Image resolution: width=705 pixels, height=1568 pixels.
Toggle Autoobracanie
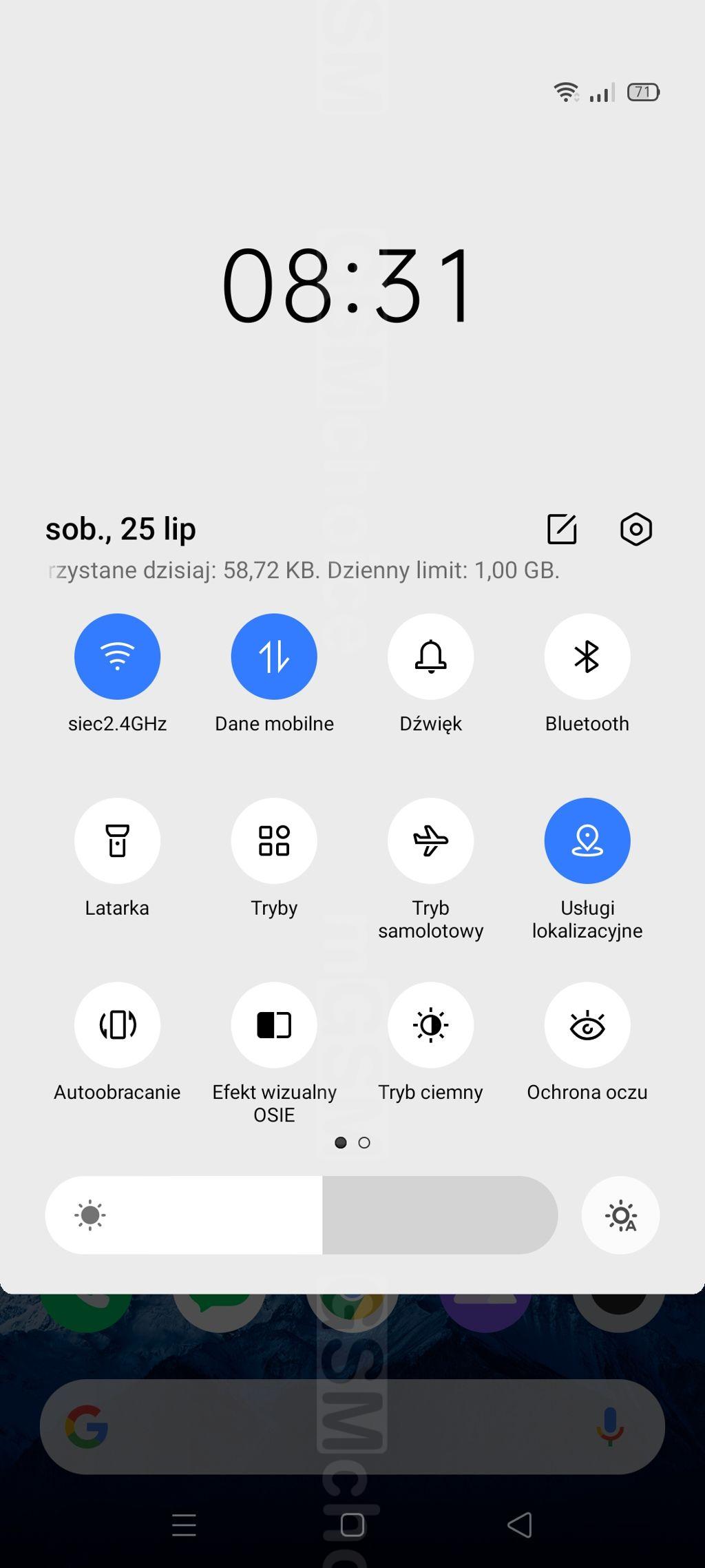pyautogui.click(x=117, y=1025)
